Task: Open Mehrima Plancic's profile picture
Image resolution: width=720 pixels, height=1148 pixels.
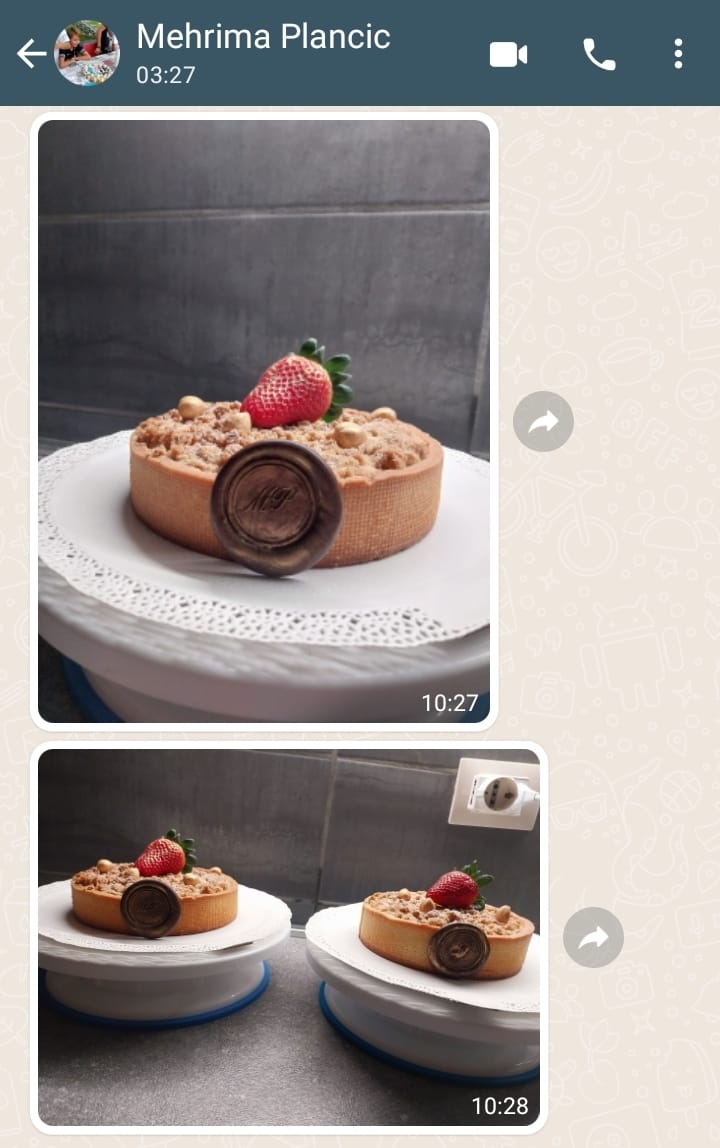Action: [87, 54]
